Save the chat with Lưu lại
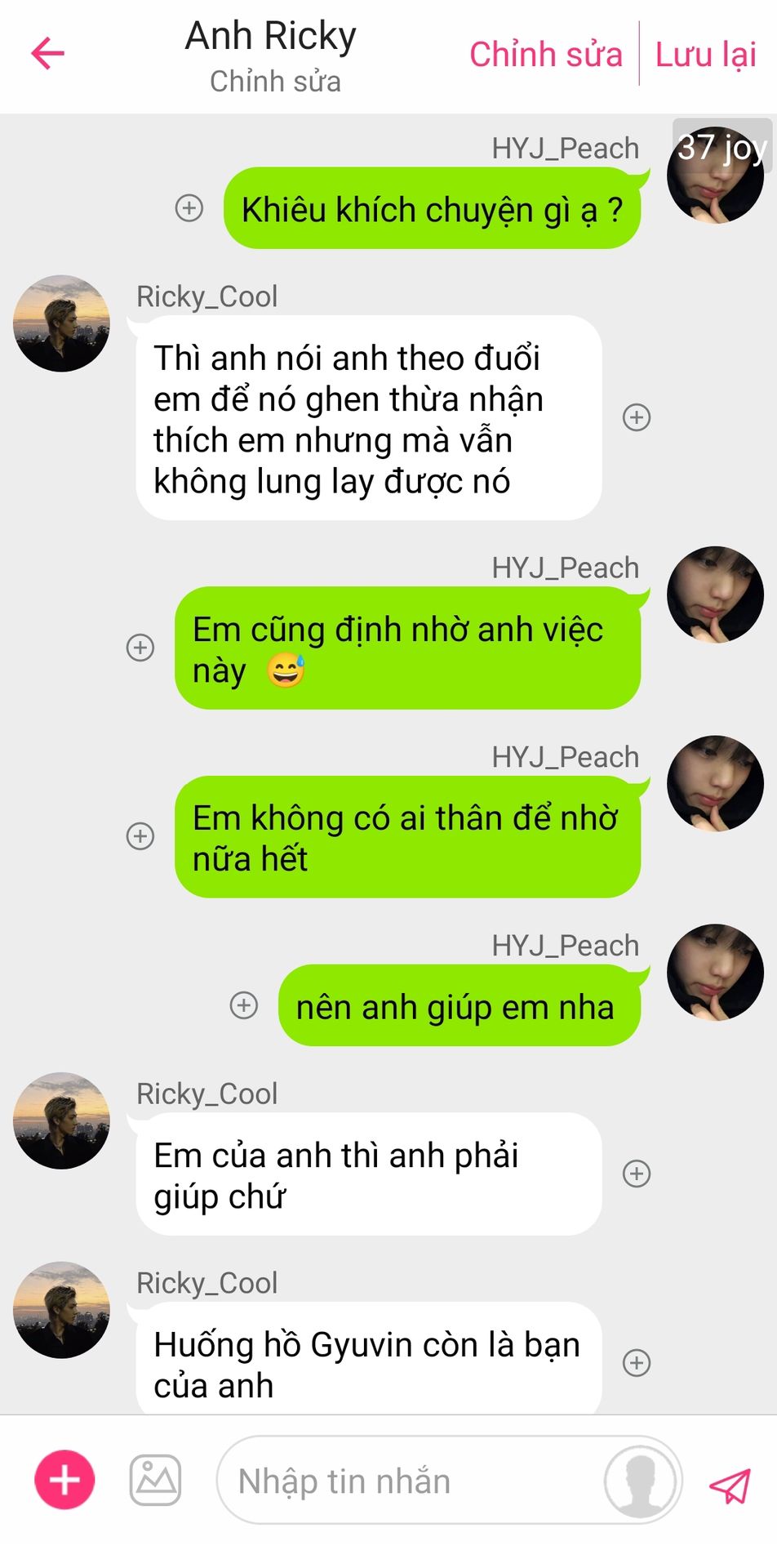777x1568 pixels. click(706, 55)
